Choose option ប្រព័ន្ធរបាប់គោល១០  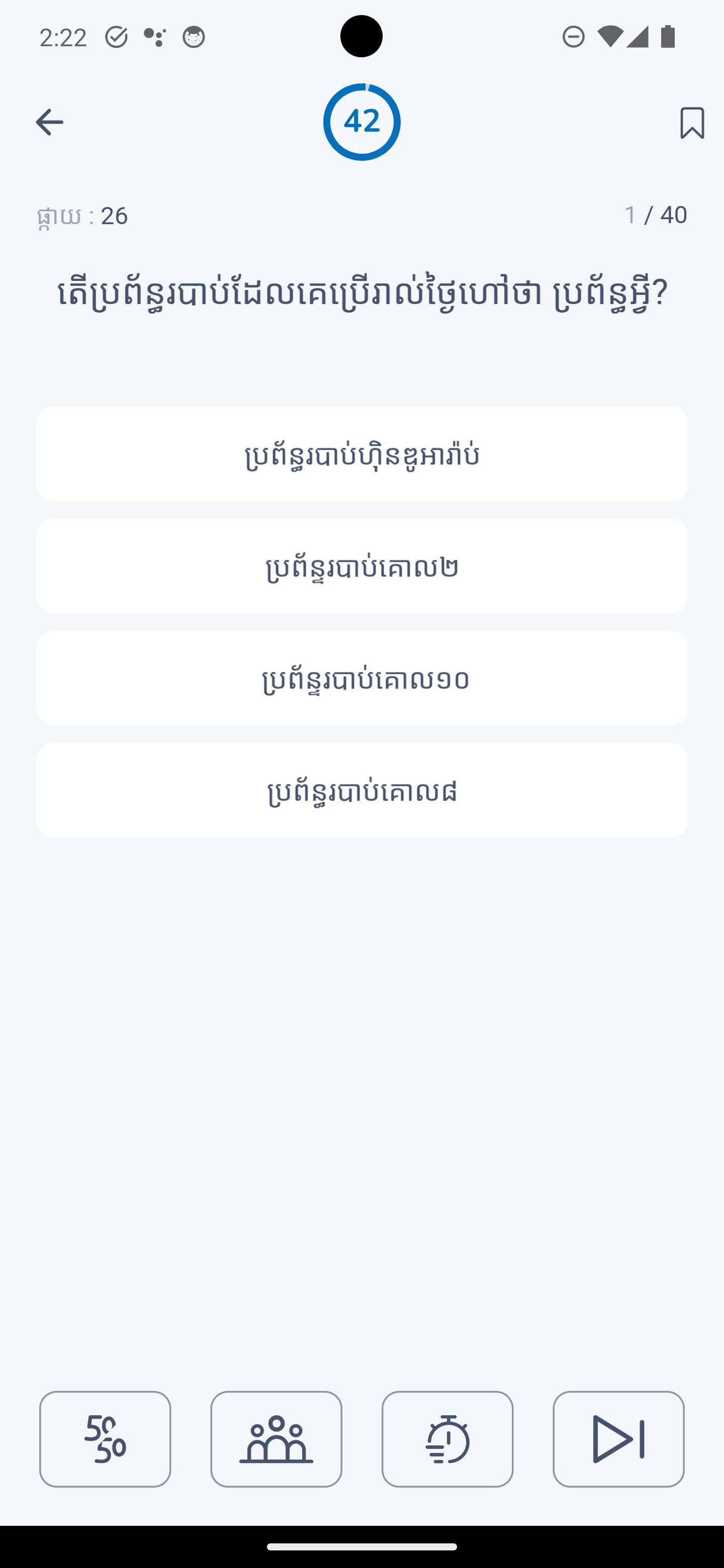click(x=361, y=677)
